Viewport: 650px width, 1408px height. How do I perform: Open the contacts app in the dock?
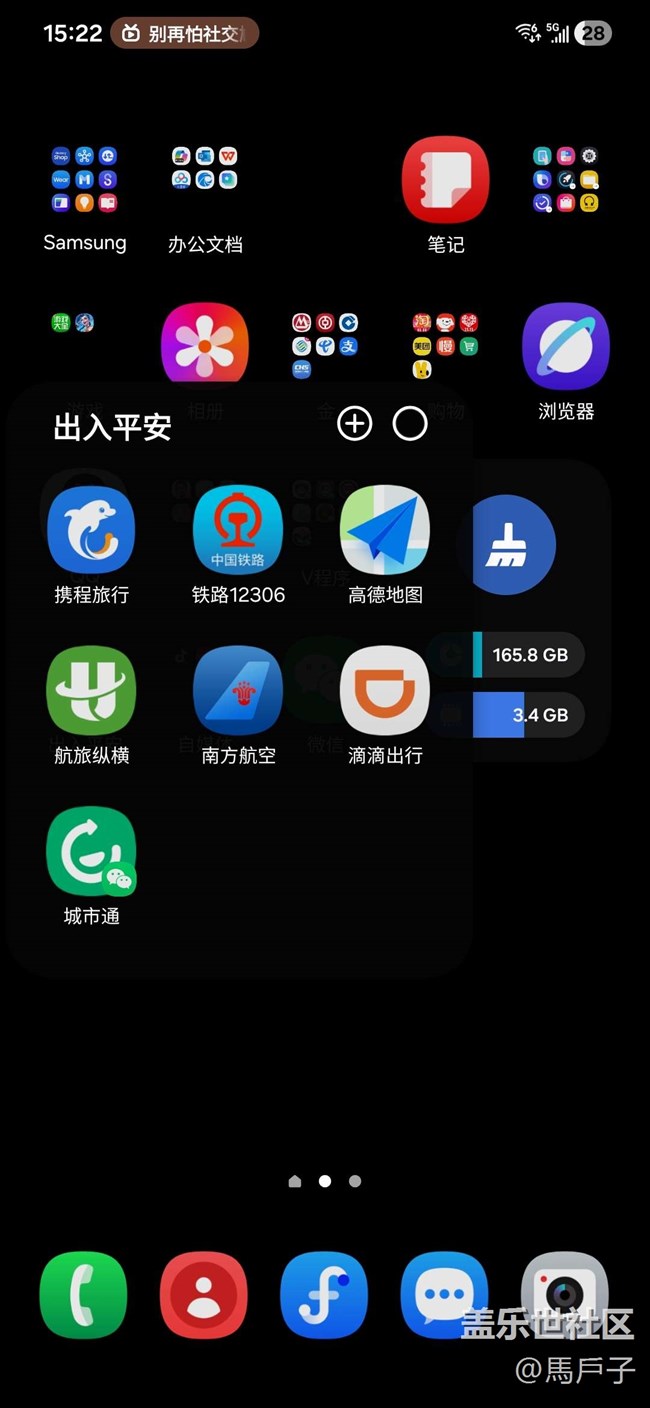click(204, 1295)
